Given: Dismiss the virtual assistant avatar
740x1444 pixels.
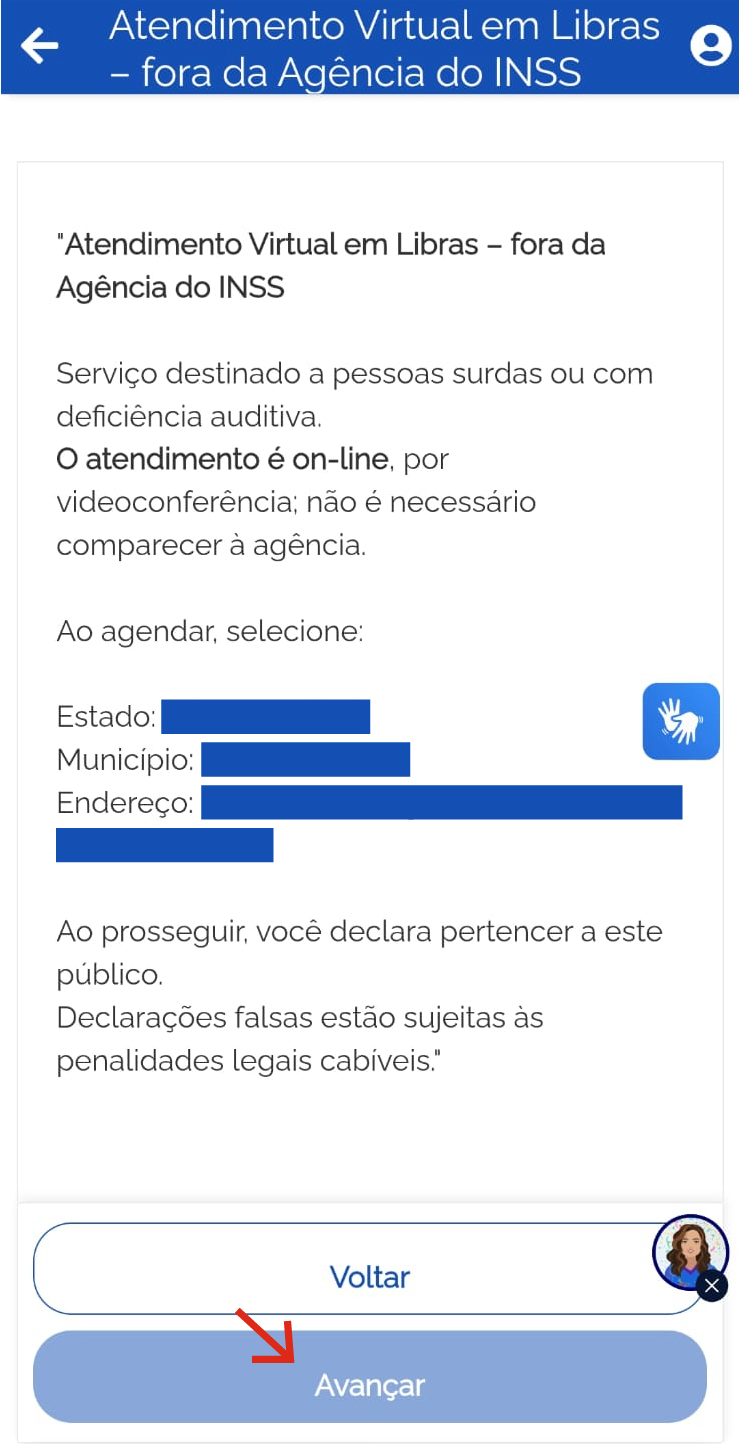Looking at the screenshot, I should click(x=711, y=1286).
